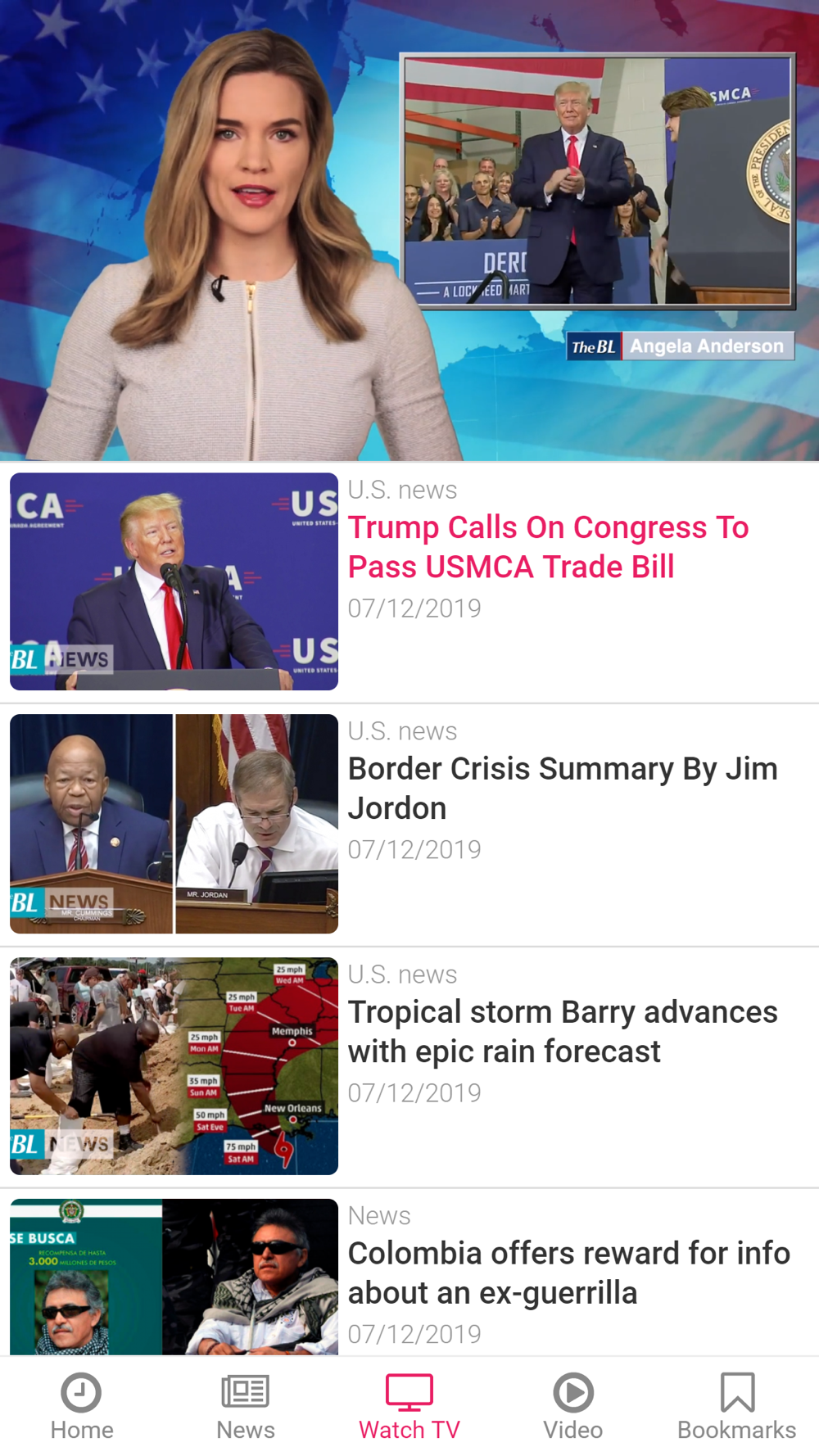Open the Bookmarks tab

pyautogui.click(x=736, y=1407)
